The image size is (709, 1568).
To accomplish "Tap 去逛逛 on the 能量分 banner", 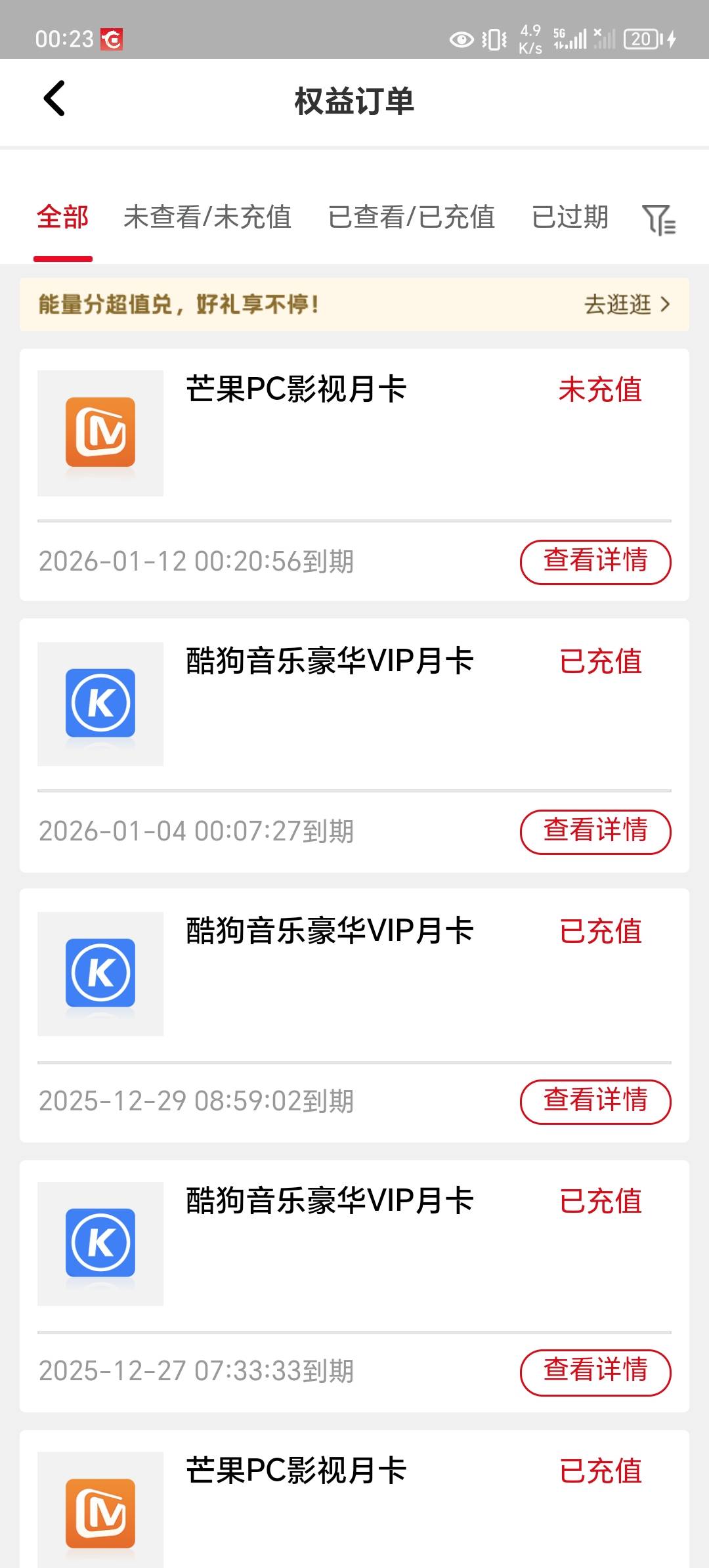I will click(626, 305).
